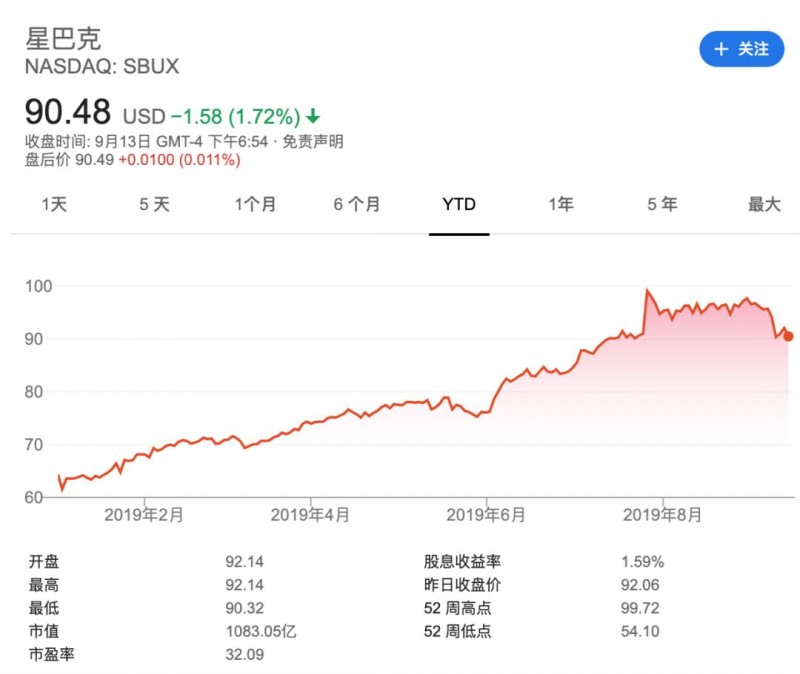Image resolution: width=800 pixels, height=674 pixels.
Task: Show the 1个月 price chart
Action: tap(255, 205)
